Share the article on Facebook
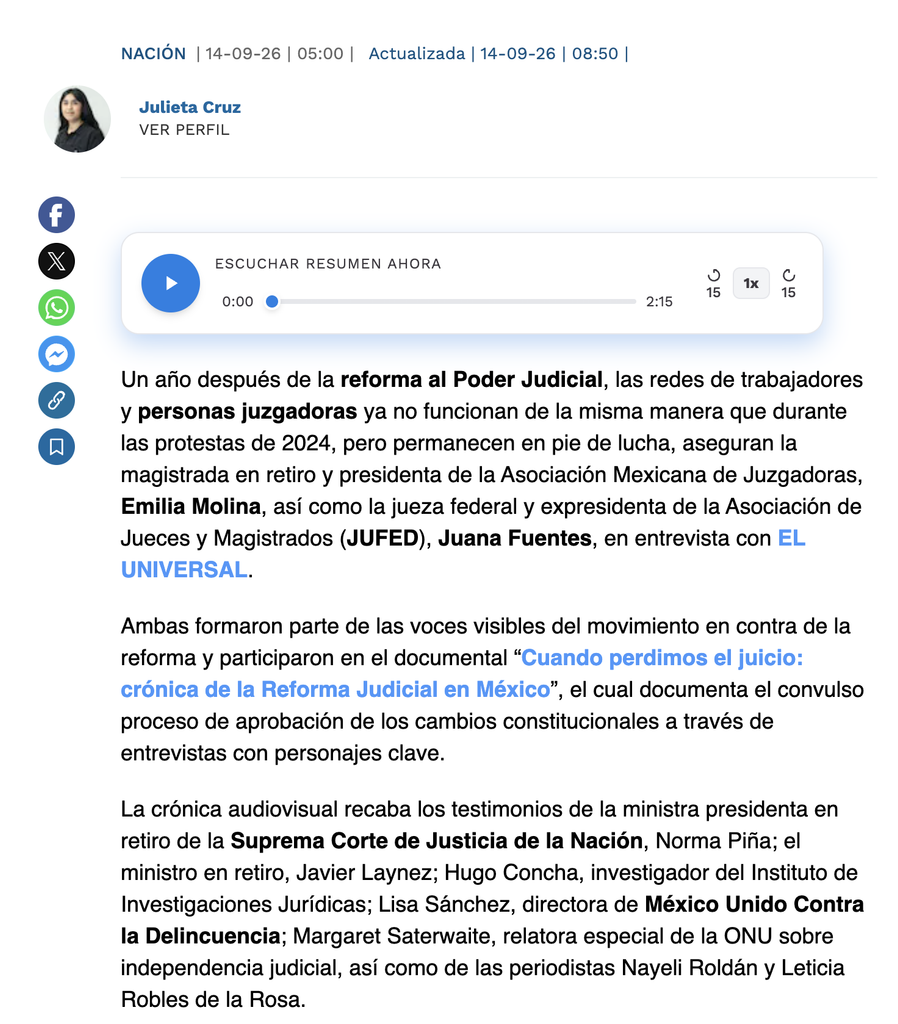The image size is (898, 1024). pyautogui.click(x=56, y=215)
